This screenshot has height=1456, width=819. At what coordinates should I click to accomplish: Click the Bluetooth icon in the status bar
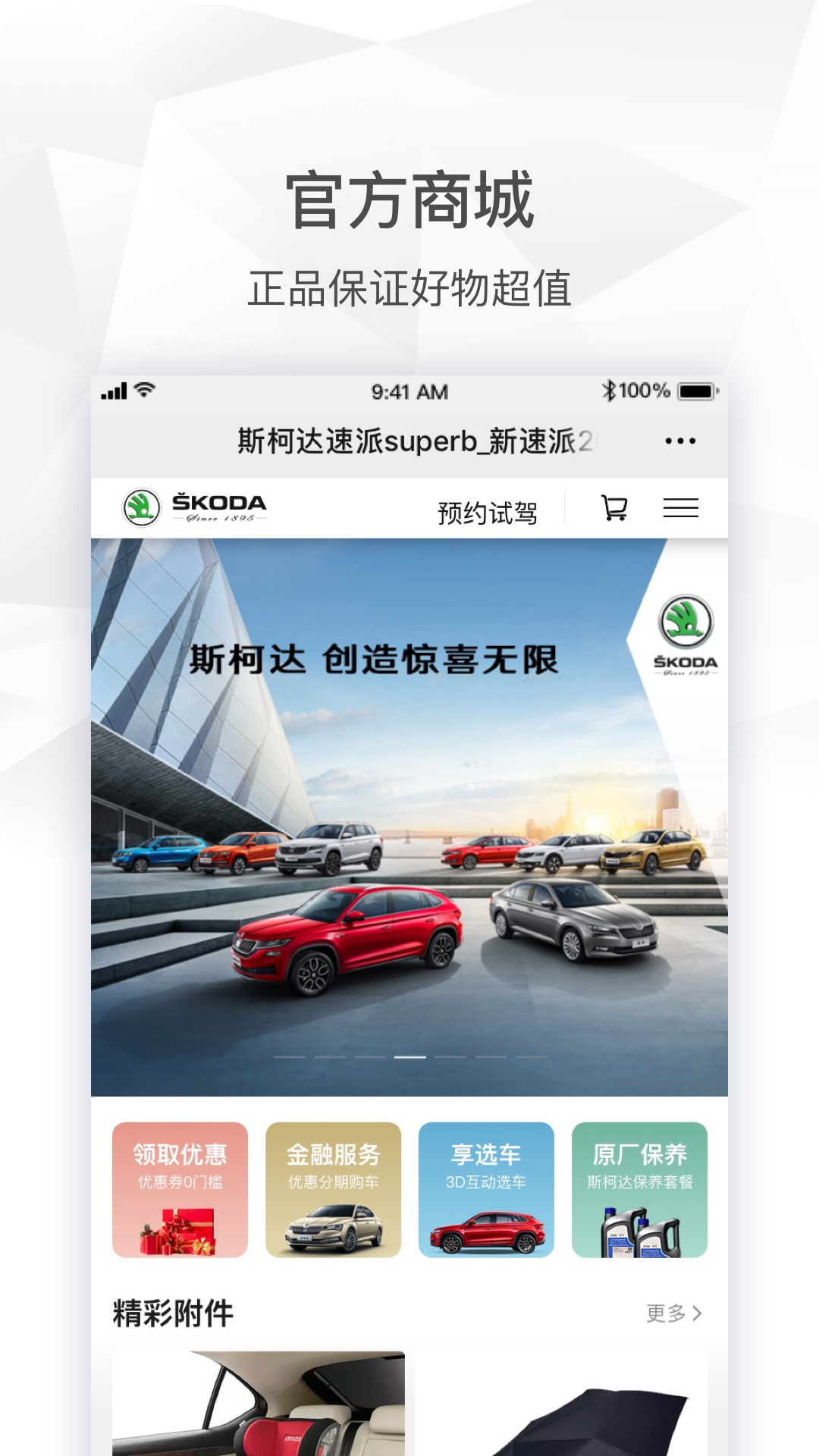coord(608,391)
